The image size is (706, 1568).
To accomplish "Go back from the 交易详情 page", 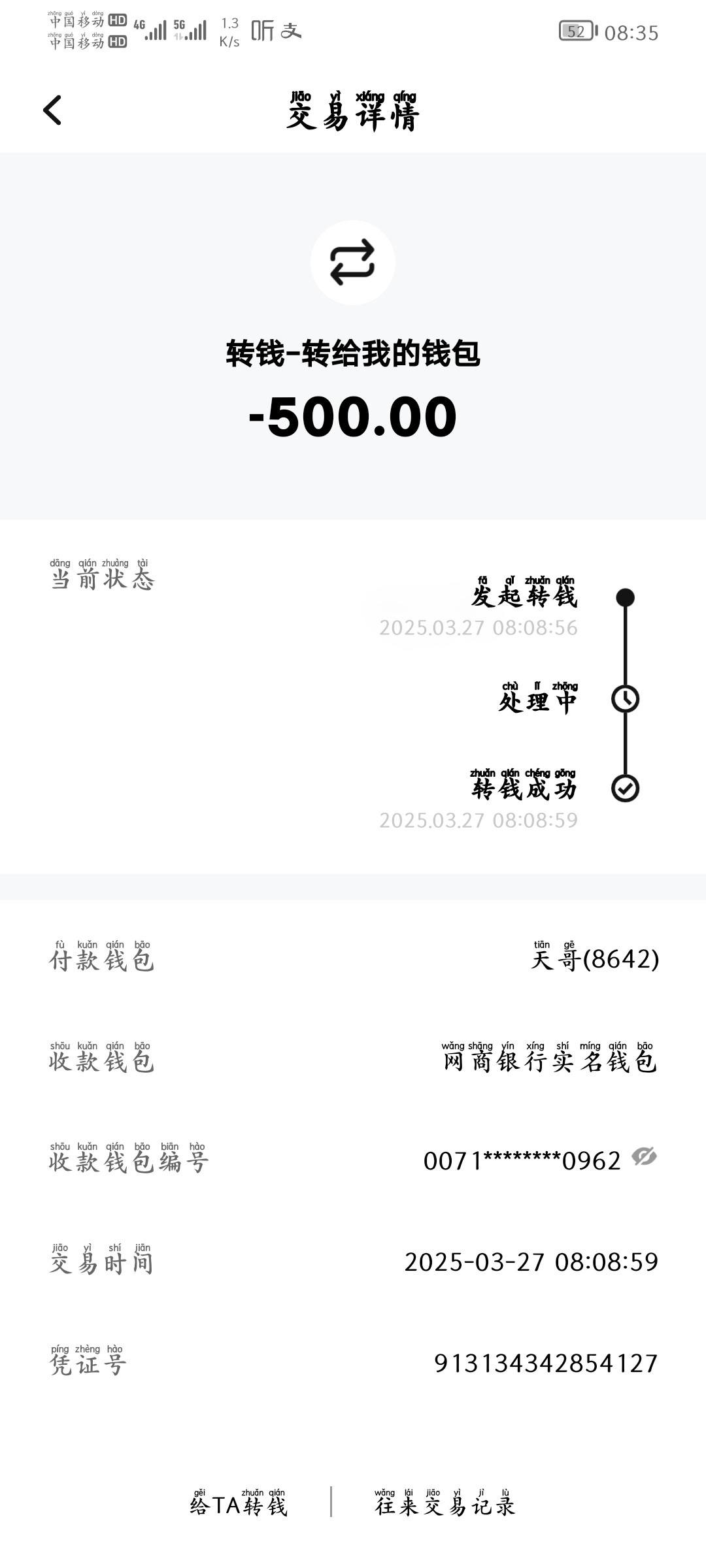I will point(52,110).
